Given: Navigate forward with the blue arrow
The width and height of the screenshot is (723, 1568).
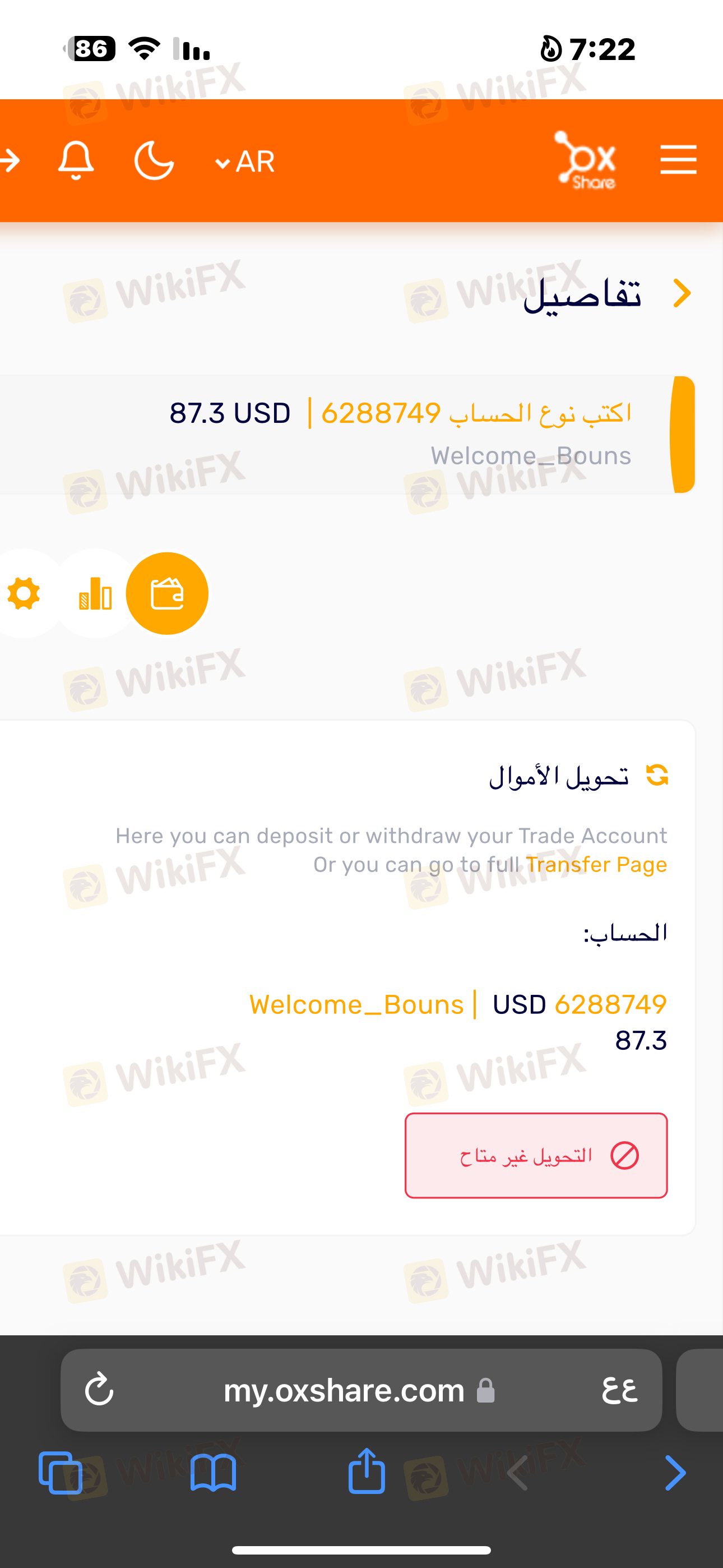Looking at the screenshot, I should click(x=674, y=1473).
